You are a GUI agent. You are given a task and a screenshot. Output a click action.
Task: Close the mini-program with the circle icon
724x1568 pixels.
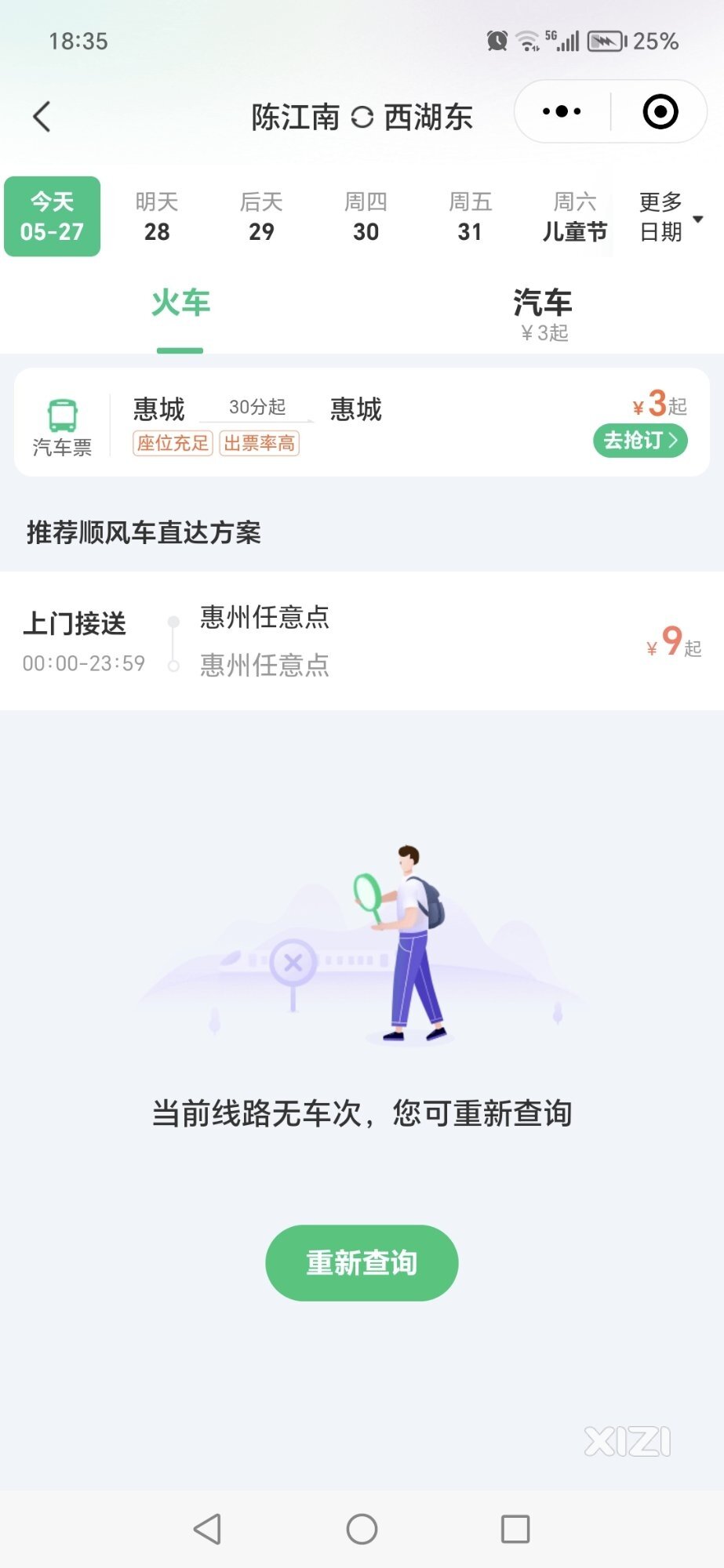(x=660, y=111)
